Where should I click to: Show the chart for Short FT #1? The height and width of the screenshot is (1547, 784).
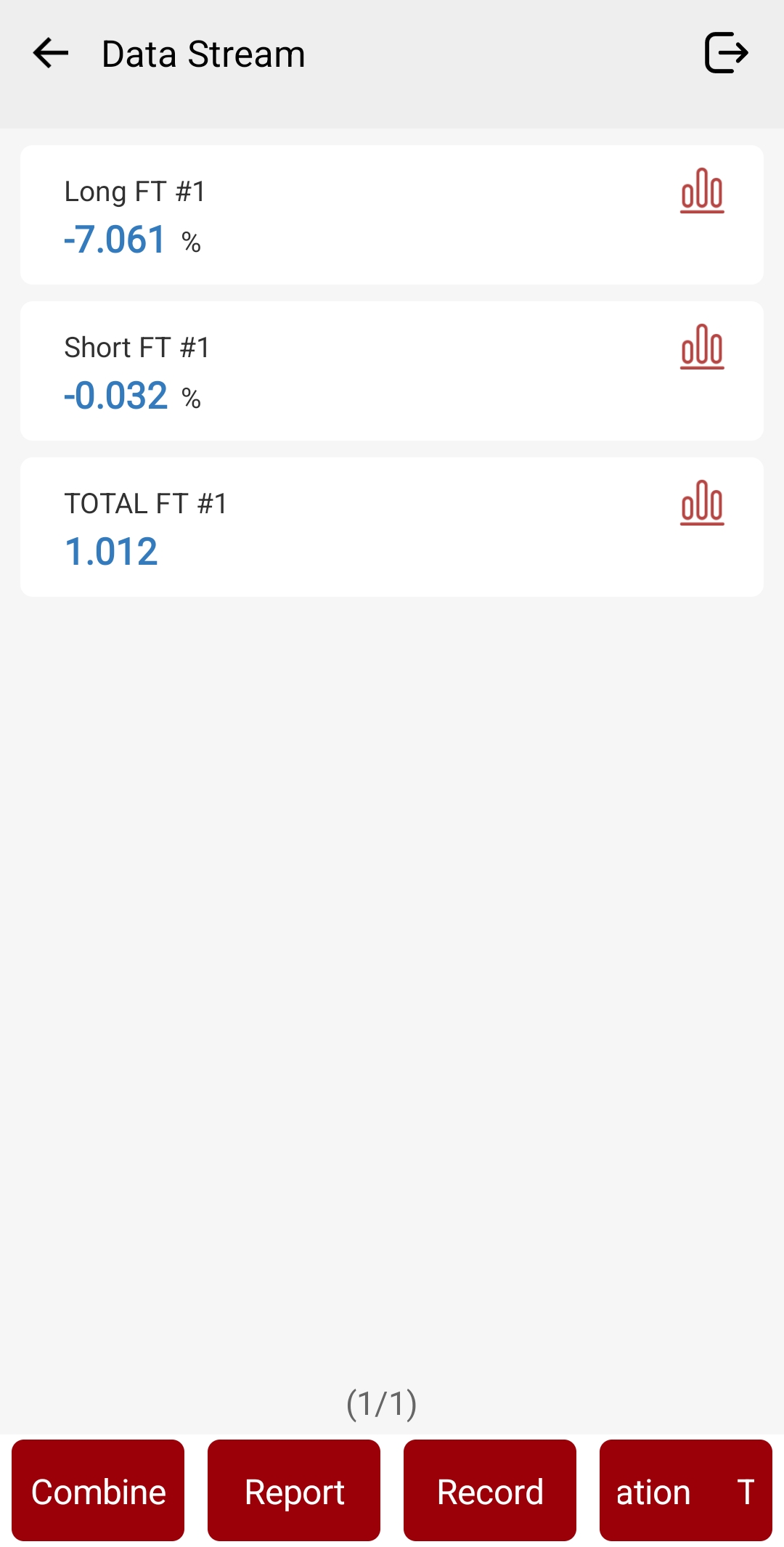(x=702, y=347)
